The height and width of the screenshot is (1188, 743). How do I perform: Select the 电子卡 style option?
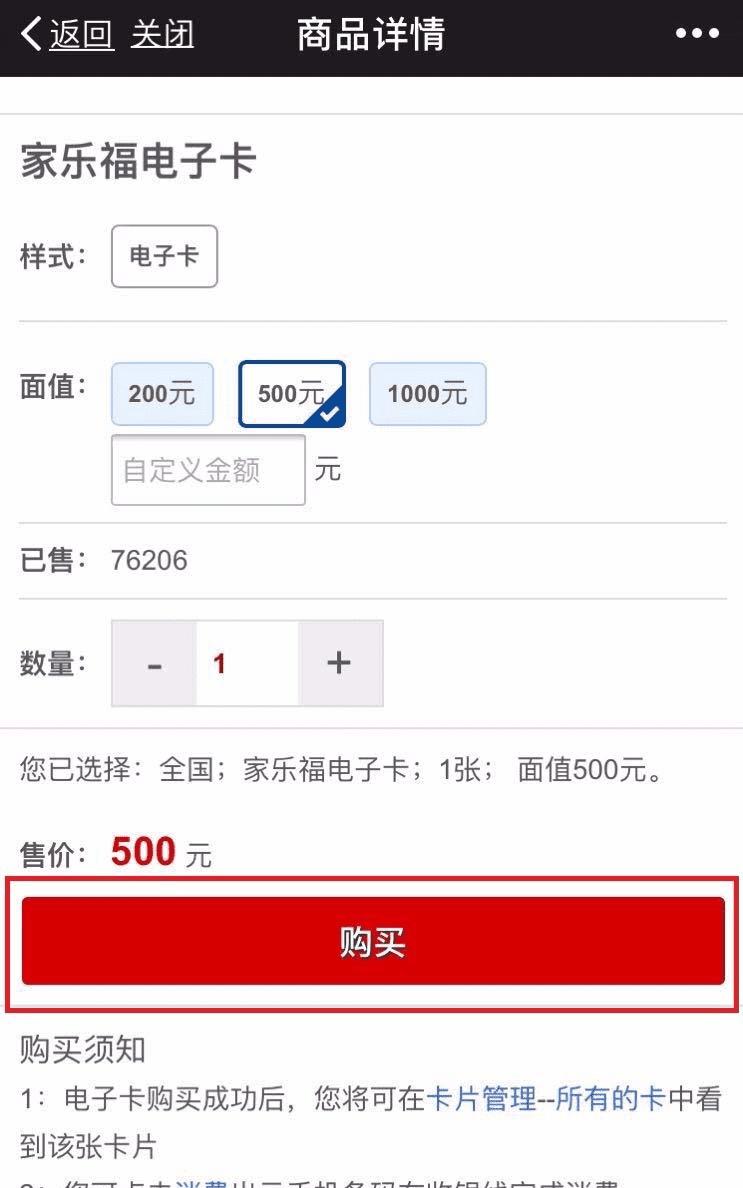pyautogui.click(x=164, y=256)
